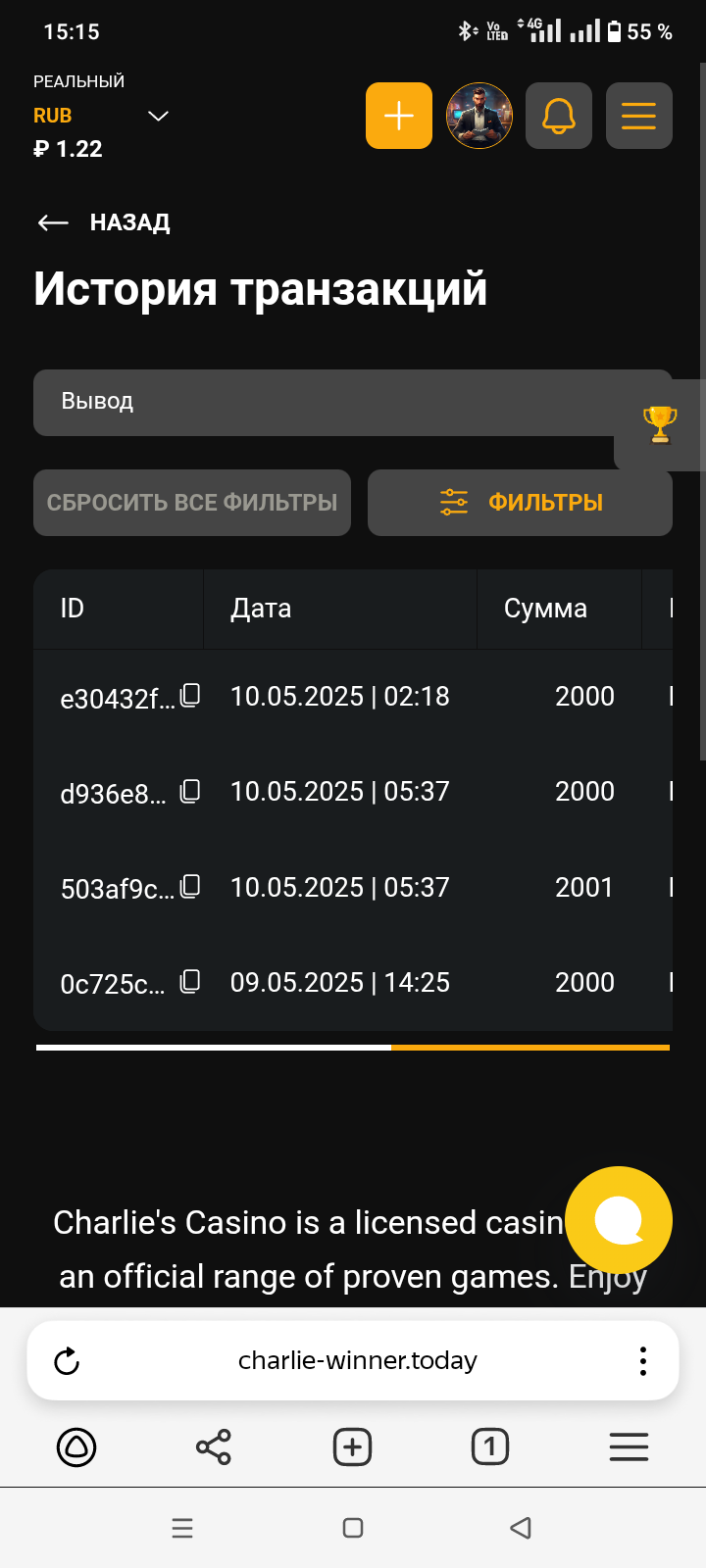The height and width of the screenshot is (1568, 706).
Task: Open the browser three-dot menu
Action: click(642, 1360)
